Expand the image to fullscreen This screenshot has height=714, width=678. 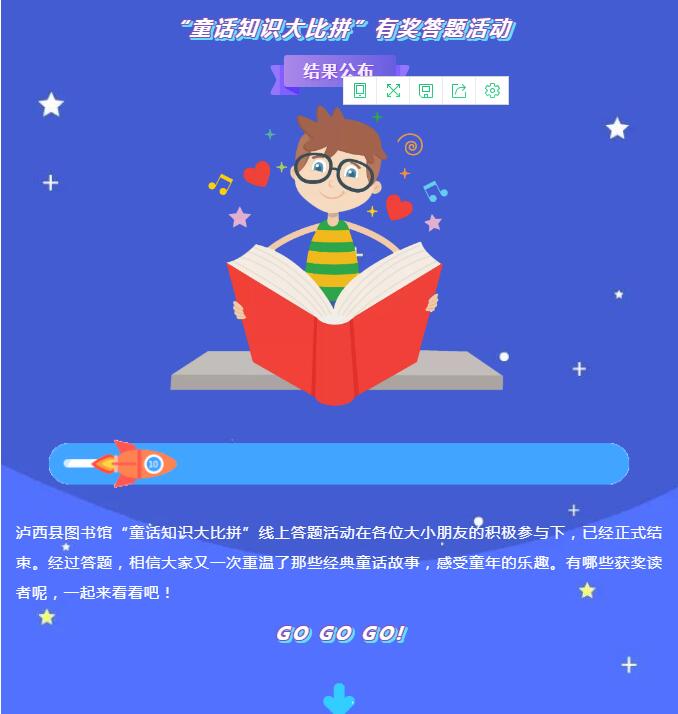(x=393, y=91)
